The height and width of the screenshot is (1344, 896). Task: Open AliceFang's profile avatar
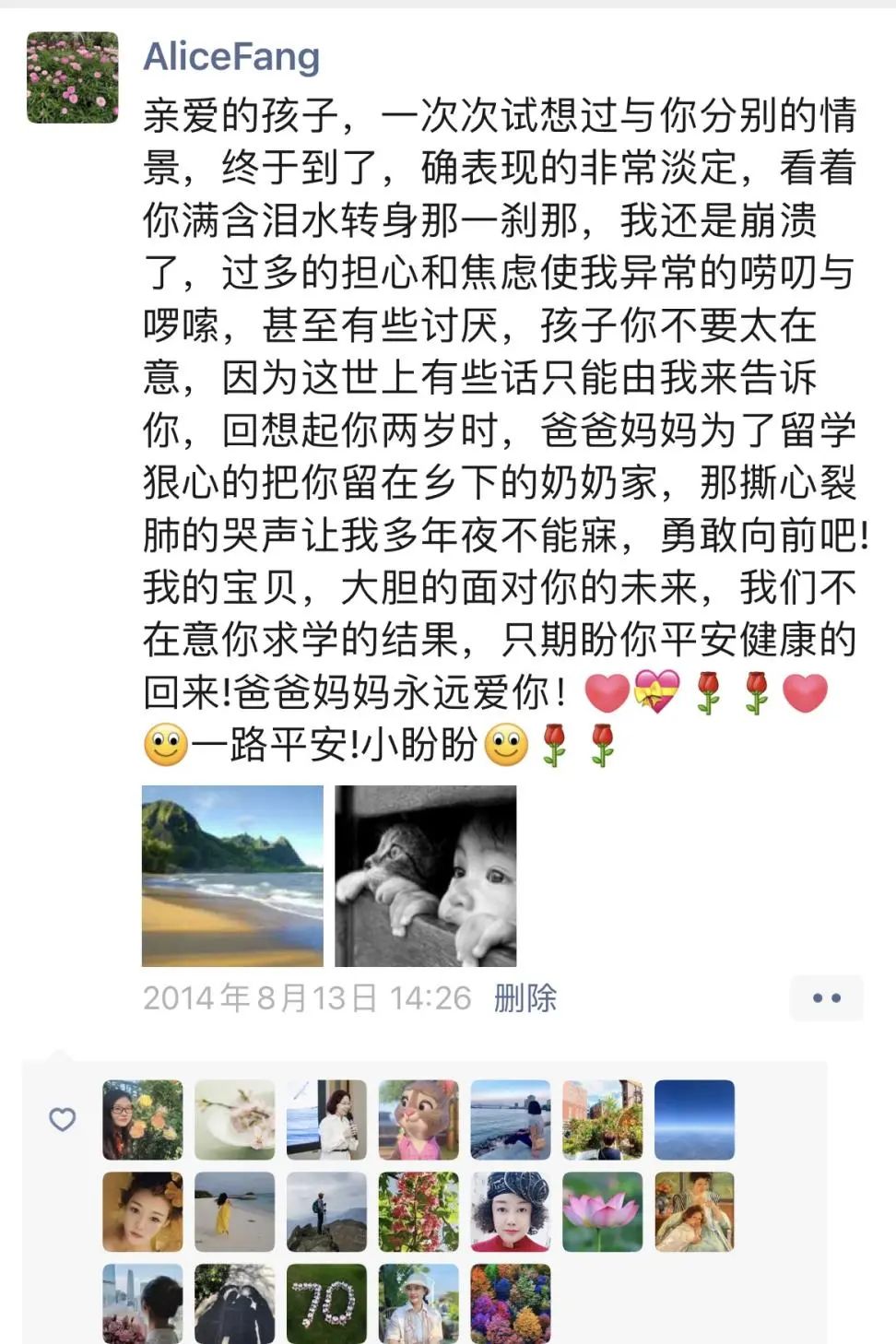pyautogui.click(x=73, y=77)
